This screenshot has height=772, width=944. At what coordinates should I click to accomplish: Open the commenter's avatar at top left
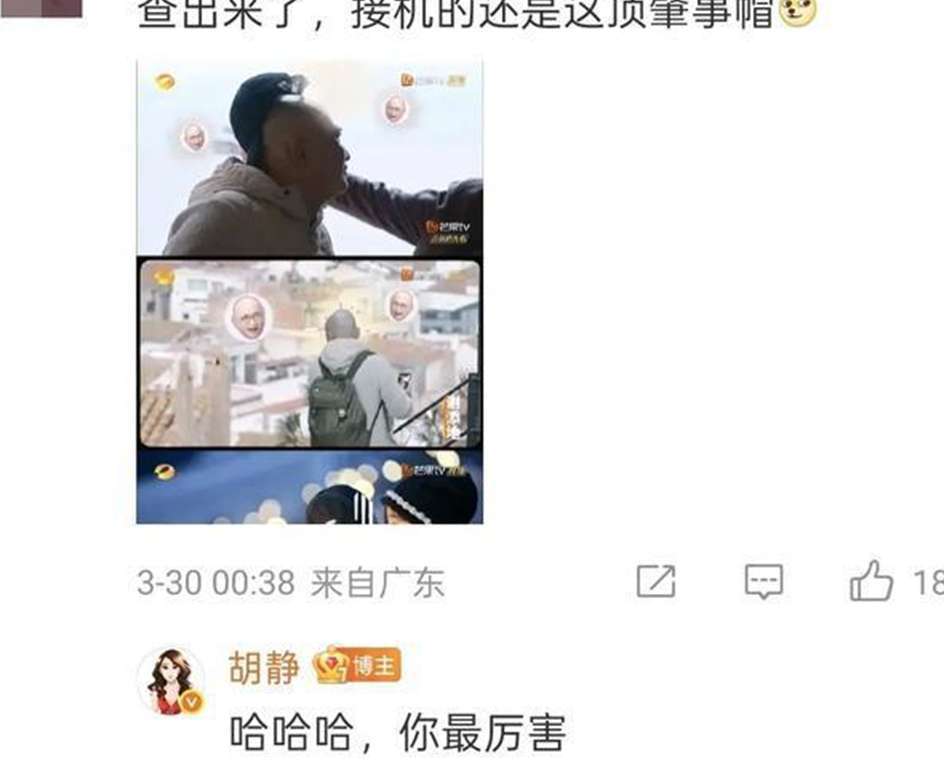42,6
